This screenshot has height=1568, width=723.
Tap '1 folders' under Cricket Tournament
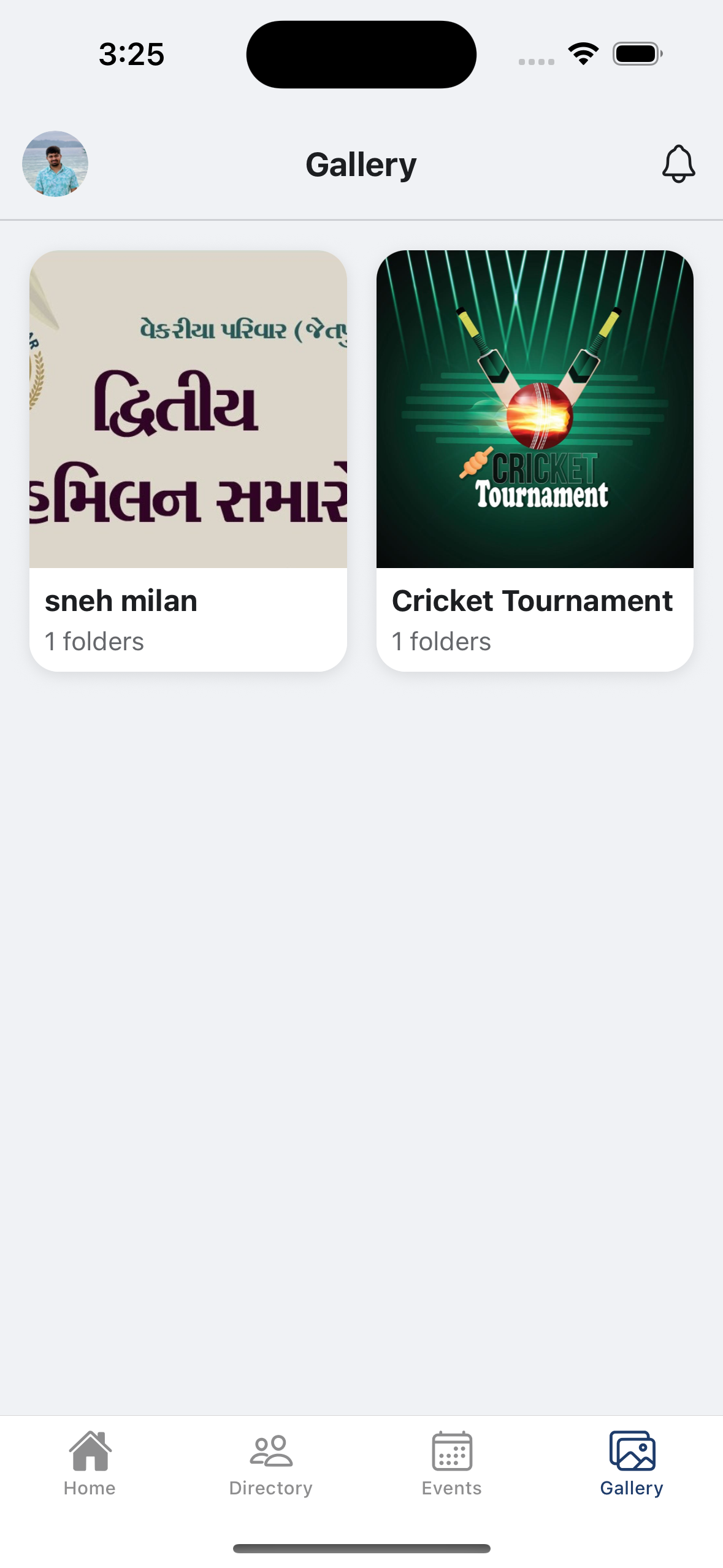(x=441, y=641)
